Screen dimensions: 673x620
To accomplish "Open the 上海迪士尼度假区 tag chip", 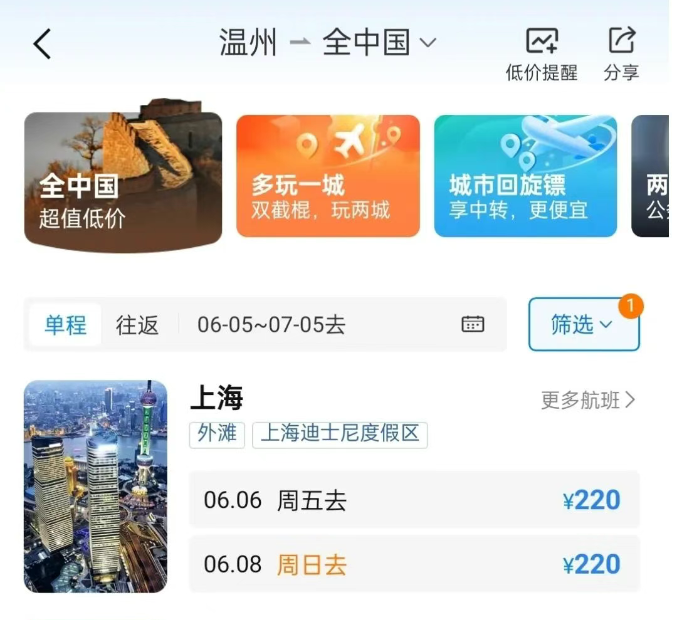I will coord(339,434).
